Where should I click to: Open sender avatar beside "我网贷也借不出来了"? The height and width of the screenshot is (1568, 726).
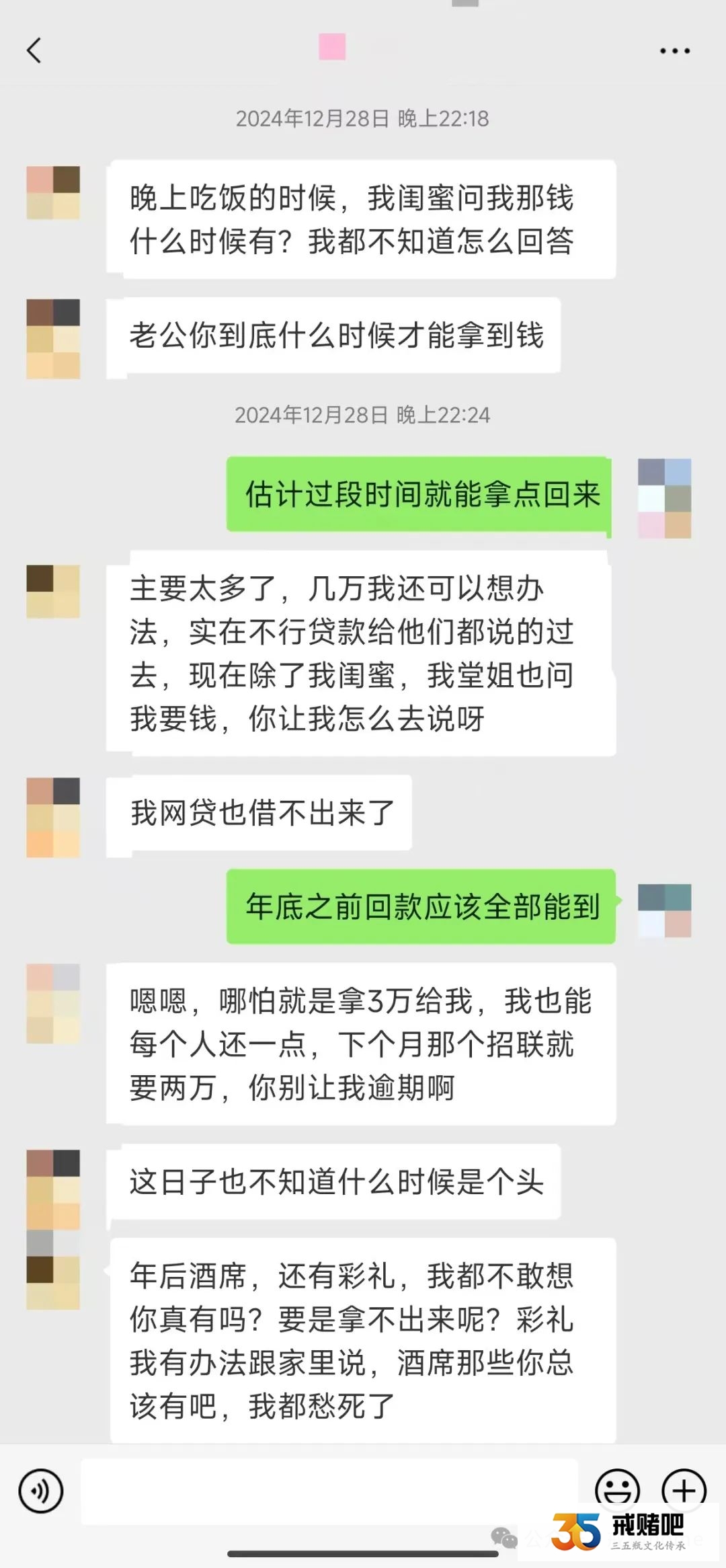[53, 817]
